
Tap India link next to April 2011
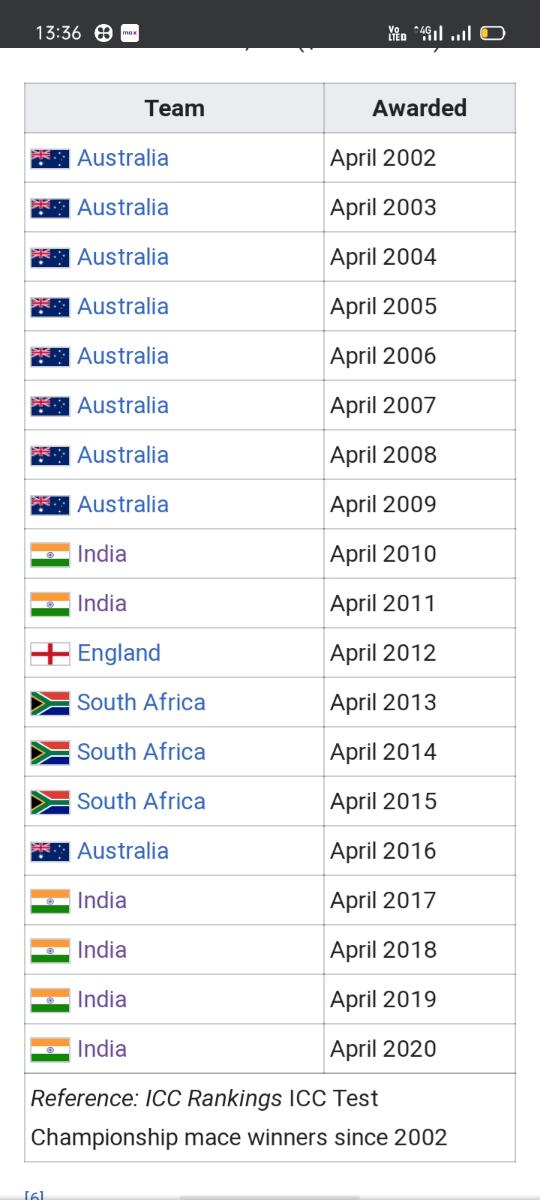[102, 603]
